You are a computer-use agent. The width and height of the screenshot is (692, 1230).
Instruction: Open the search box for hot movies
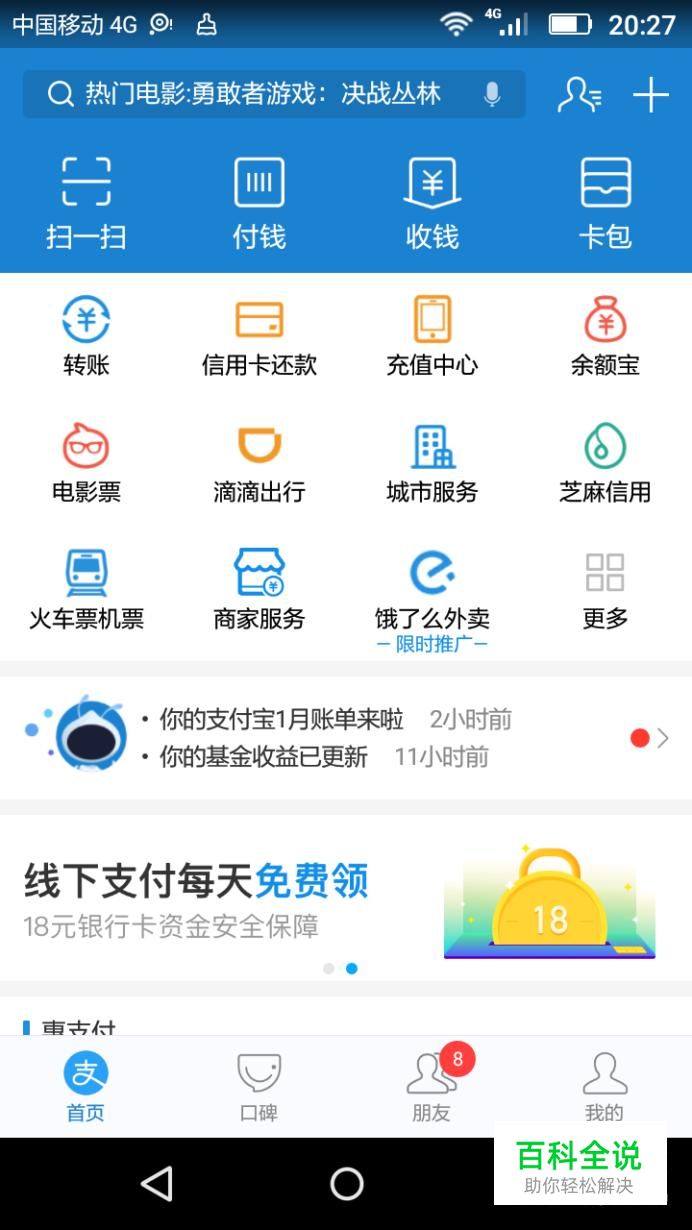(262, 95)
